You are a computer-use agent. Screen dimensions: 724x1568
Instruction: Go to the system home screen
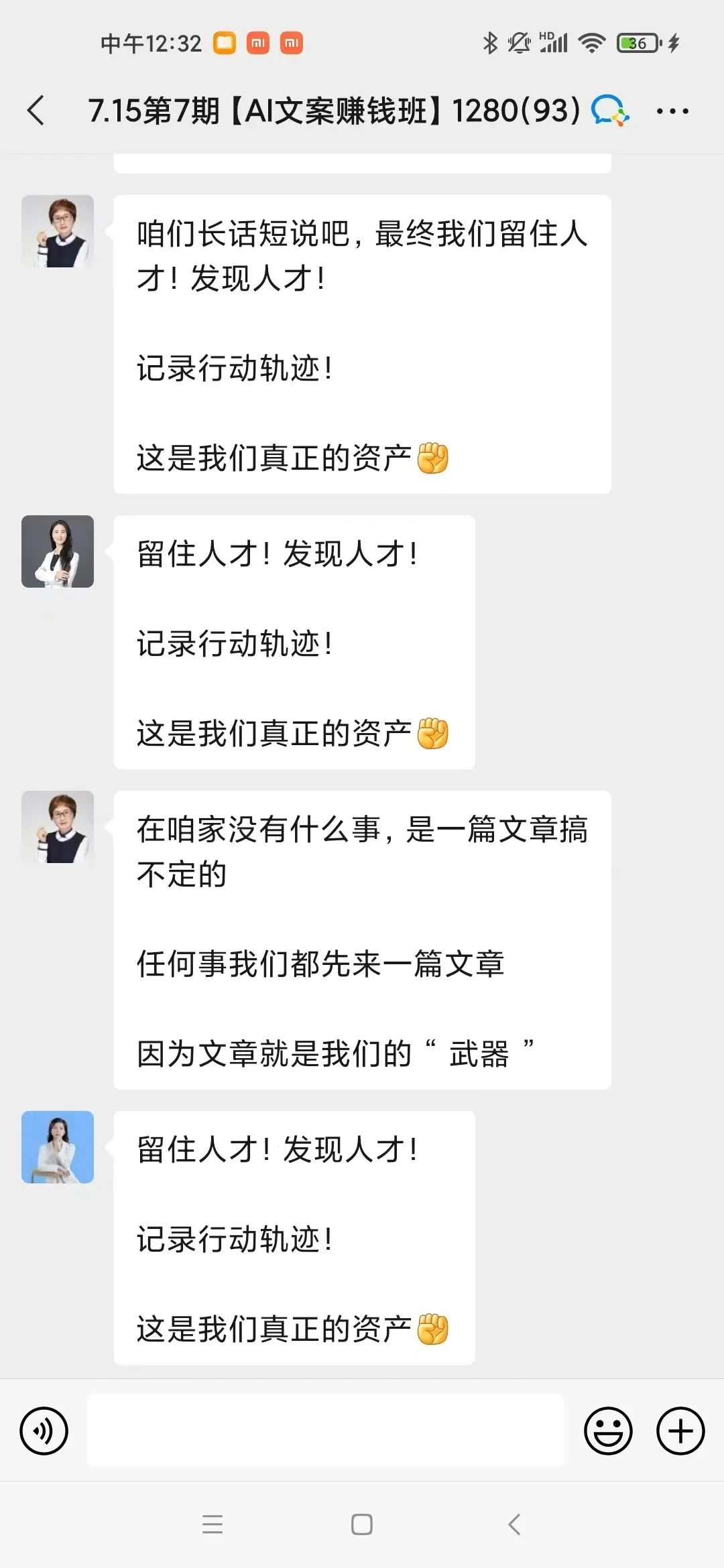[362, 1524]
